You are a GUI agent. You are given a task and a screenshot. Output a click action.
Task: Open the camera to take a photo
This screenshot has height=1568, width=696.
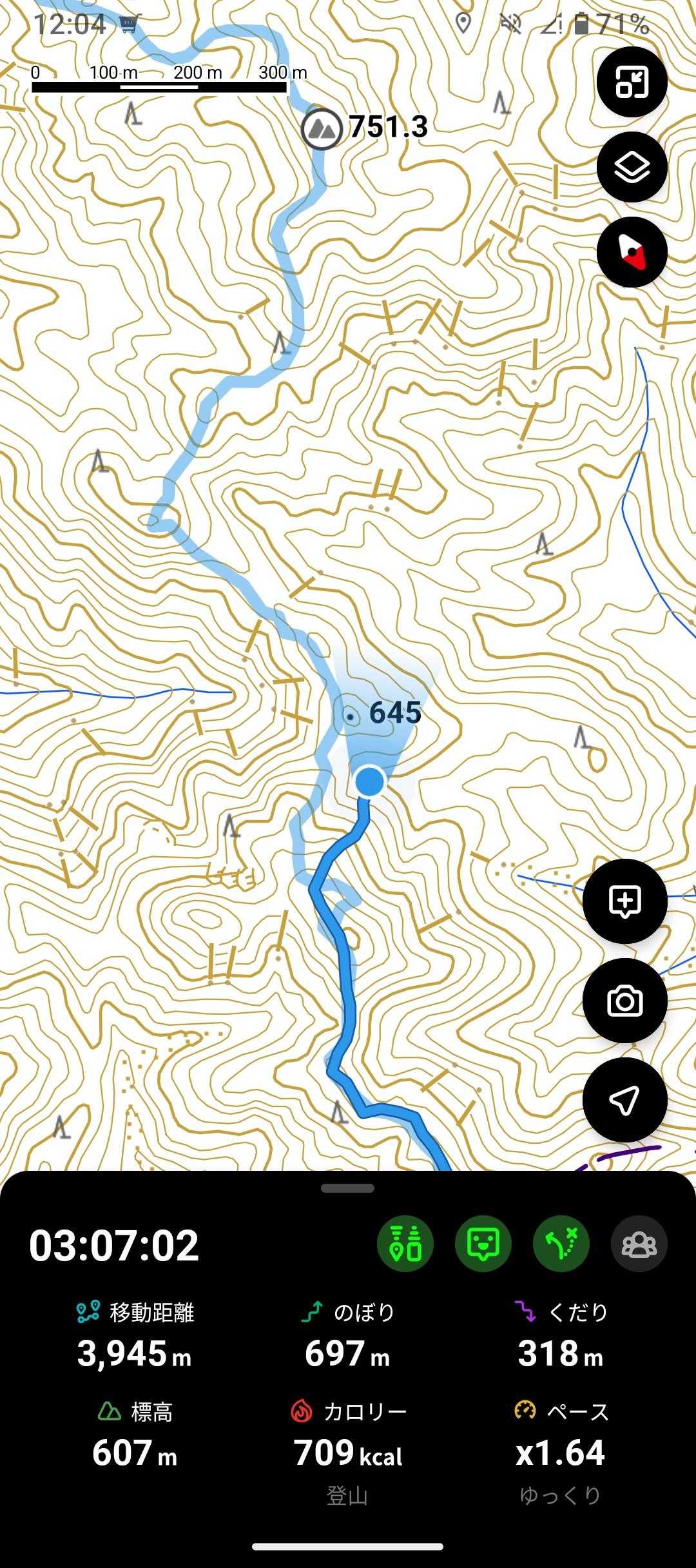624,1001
